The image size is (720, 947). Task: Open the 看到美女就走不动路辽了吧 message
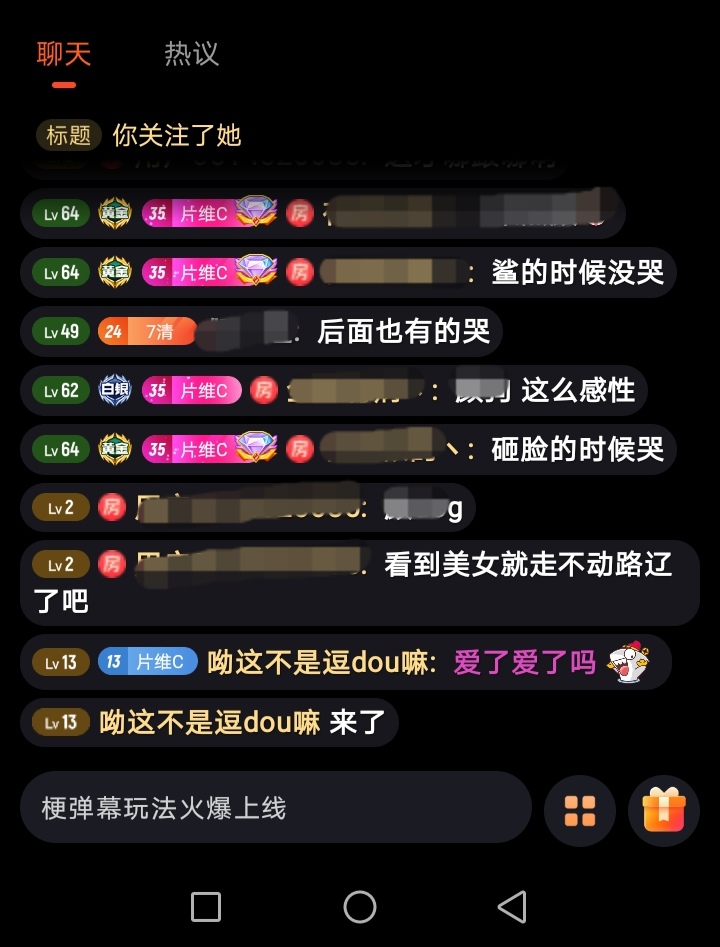[527, 566]
